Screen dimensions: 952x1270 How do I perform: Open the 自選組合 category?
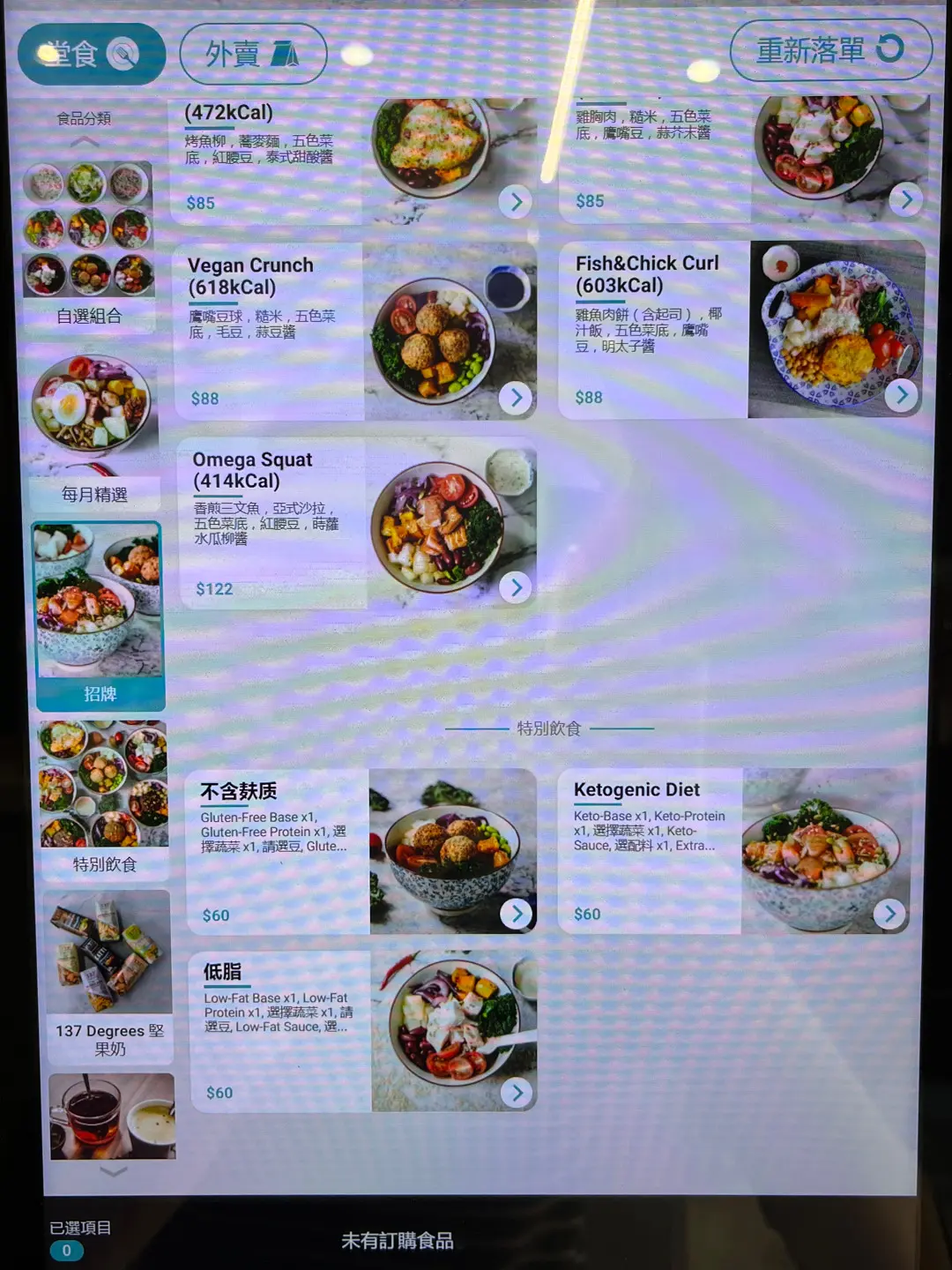[88, 245]
